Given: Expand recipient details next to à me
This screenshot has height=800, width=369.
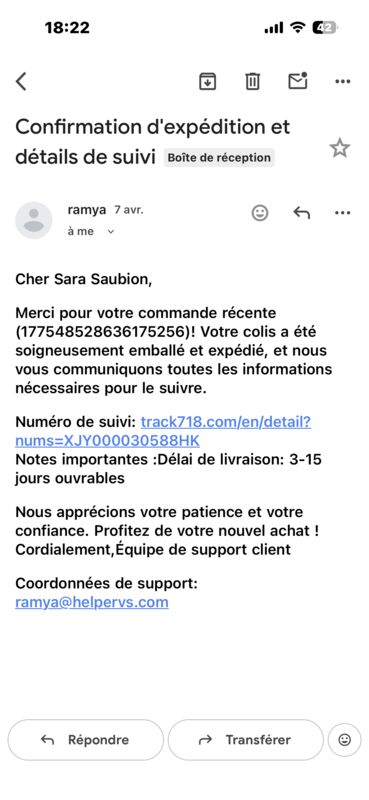Looking at the screenshot, I should coord(111,232).
